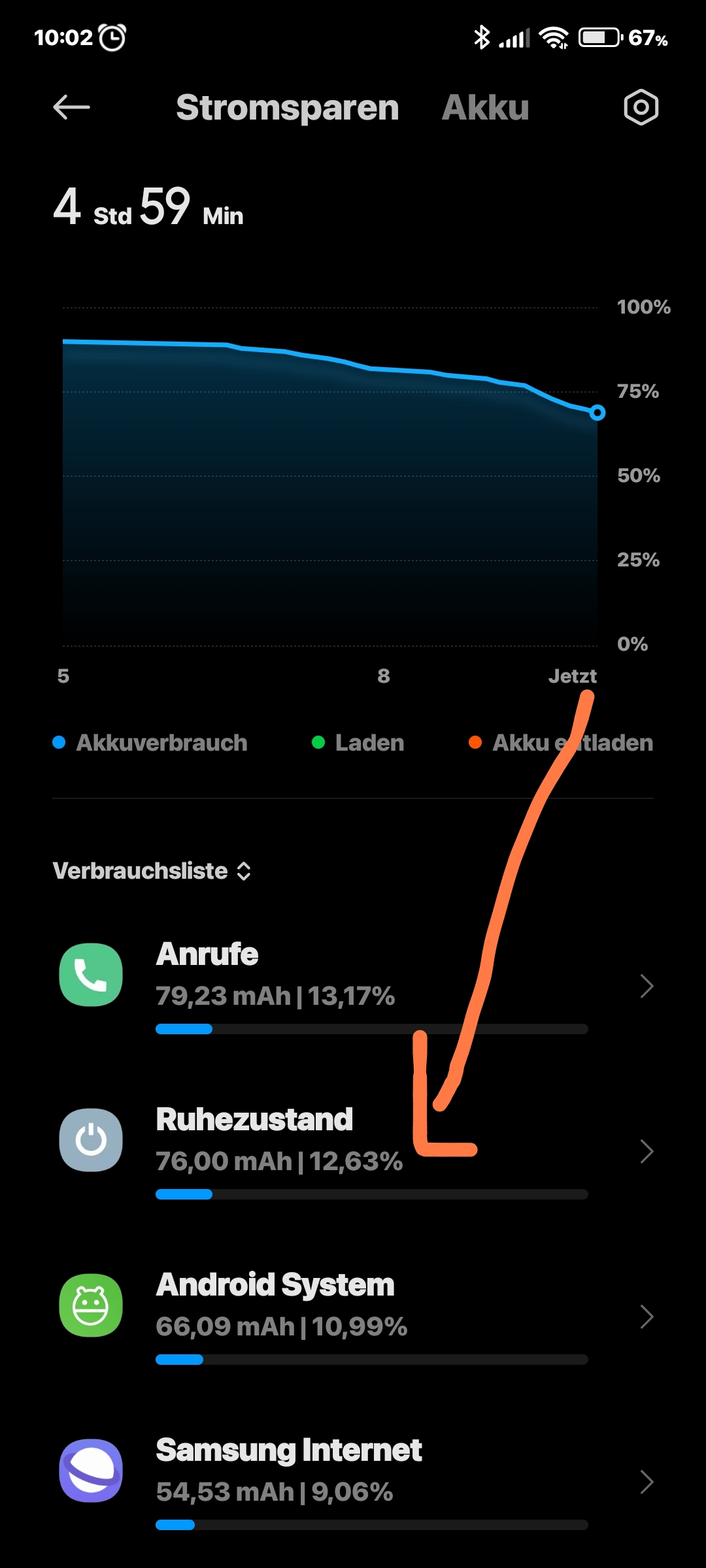Select the Stromsparen tab

click(287, 108)
